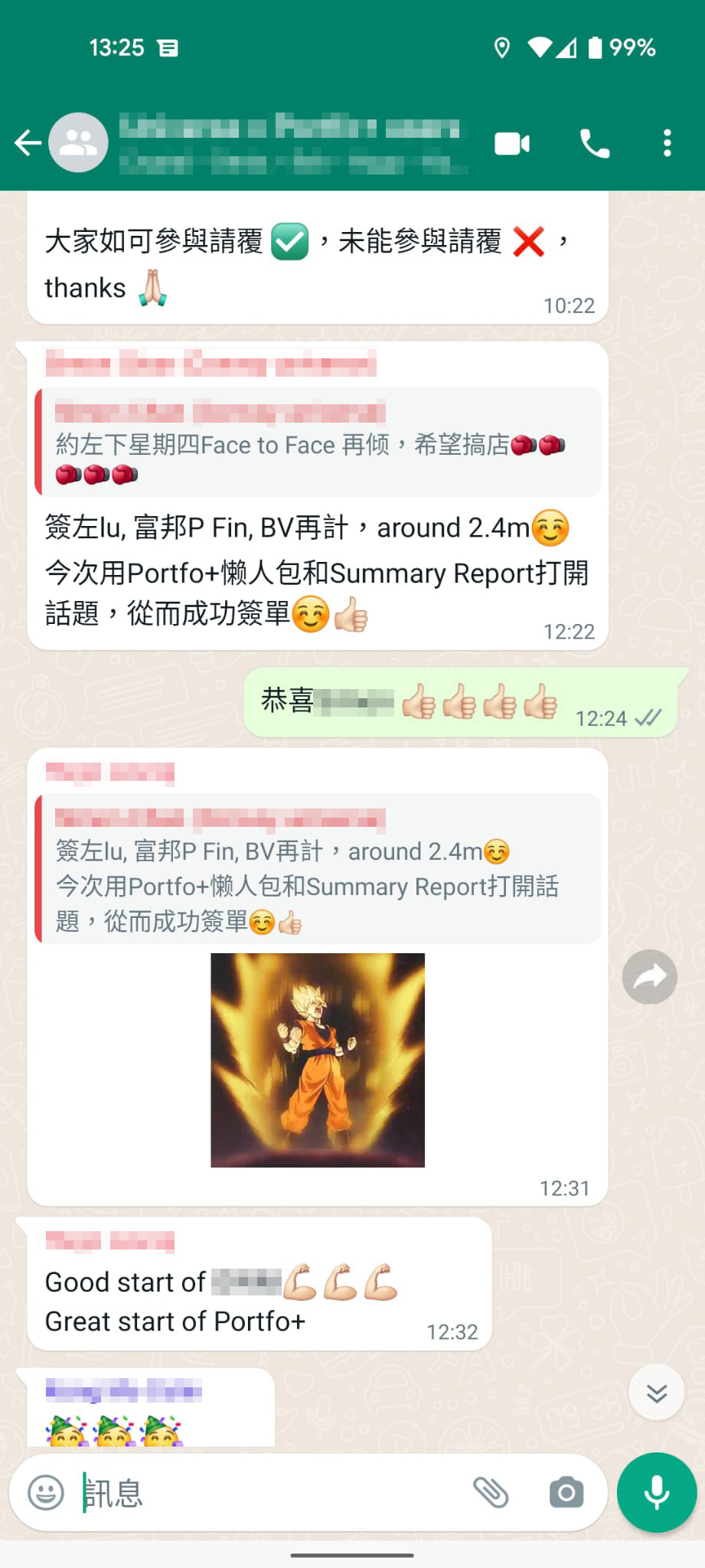Start a group voice call
The height and width of the screenshot is (1568, 705).
tap(594, 143)
